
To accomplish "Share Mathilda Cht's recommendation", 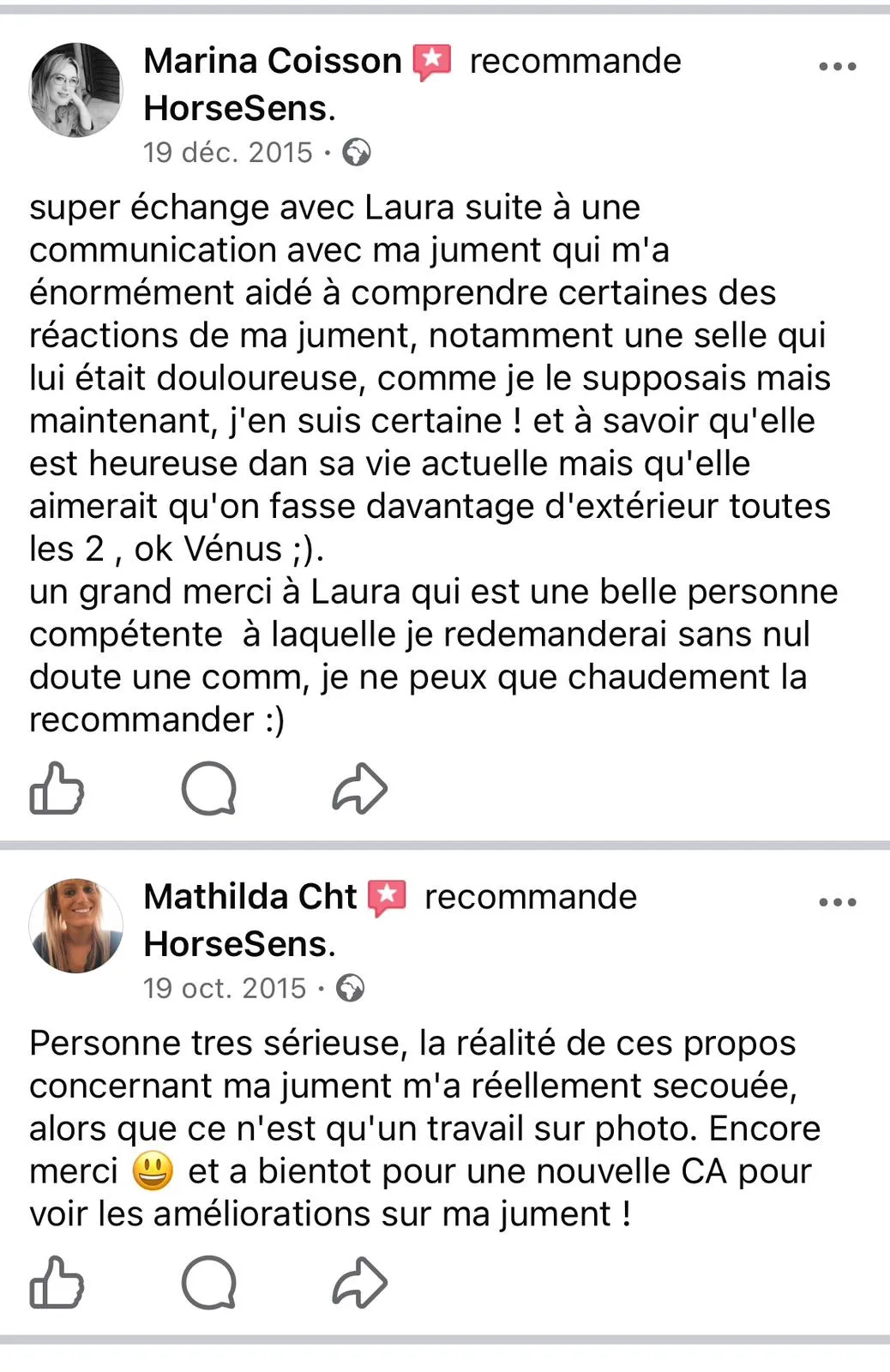I will [359, 1282].
